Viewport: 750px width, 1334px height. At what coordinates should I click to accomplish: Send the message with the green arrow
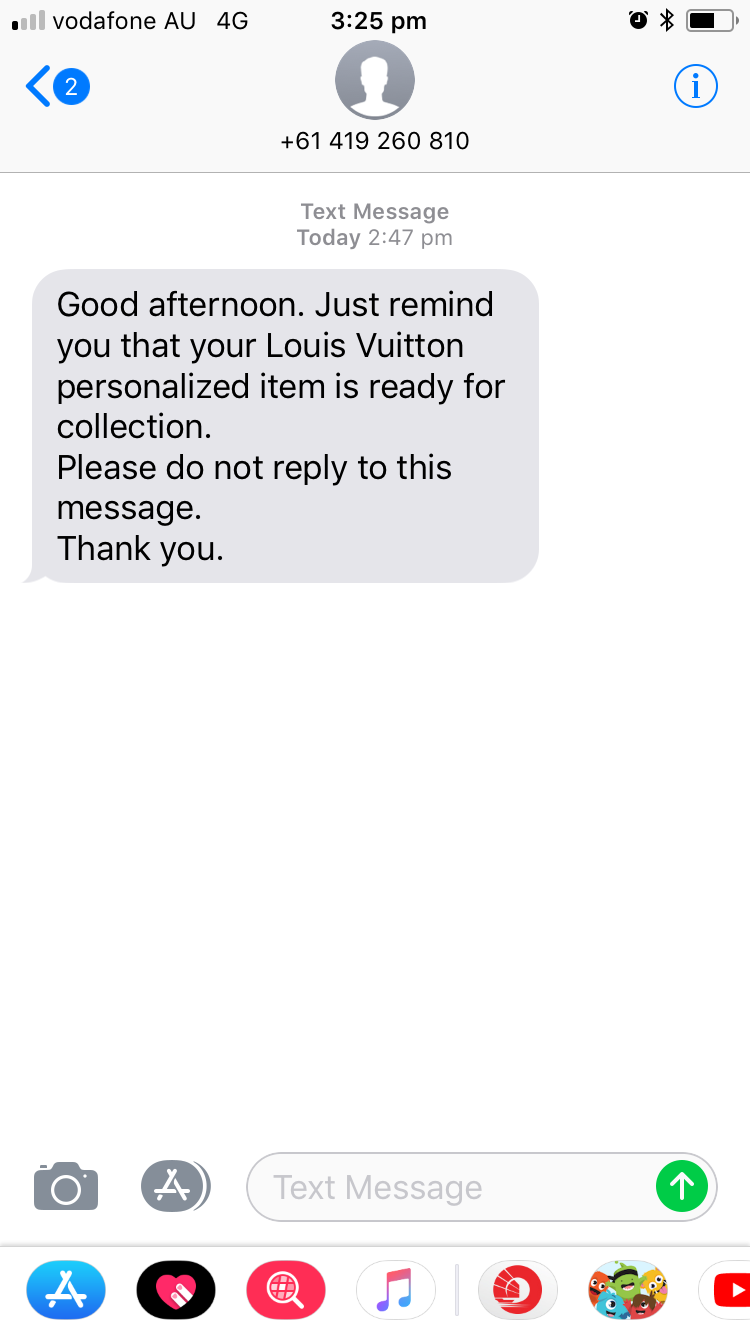[x=682, y=1187]
